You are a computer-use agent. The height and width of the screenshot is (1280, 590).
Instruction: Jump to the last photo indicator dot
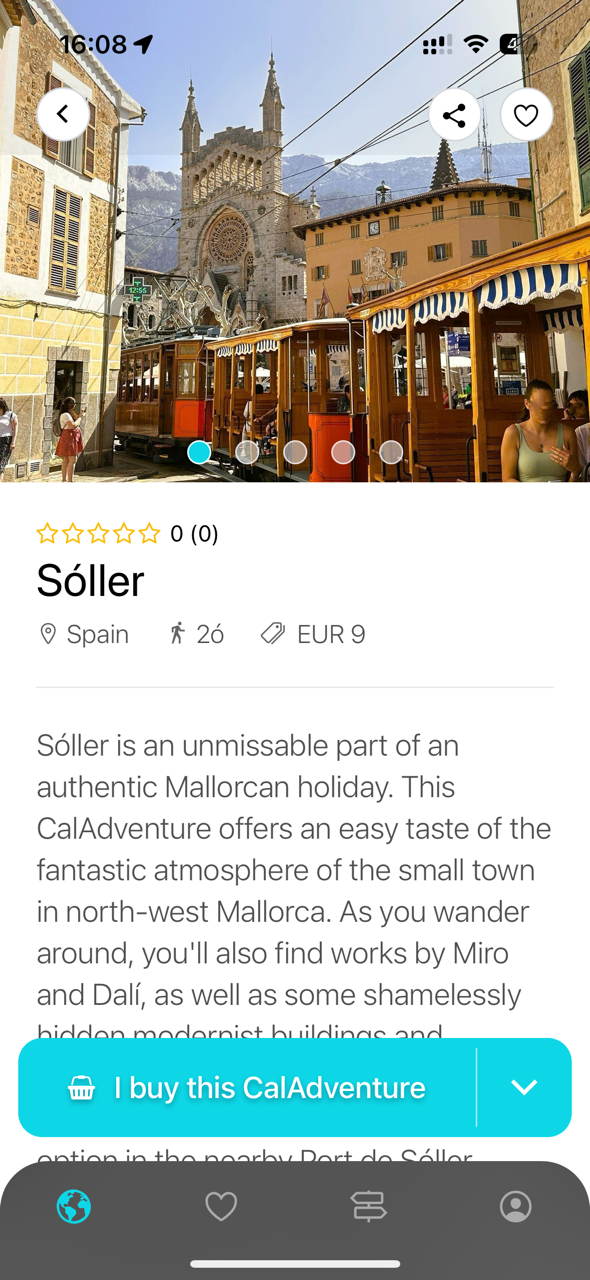[x=391, y=452]
